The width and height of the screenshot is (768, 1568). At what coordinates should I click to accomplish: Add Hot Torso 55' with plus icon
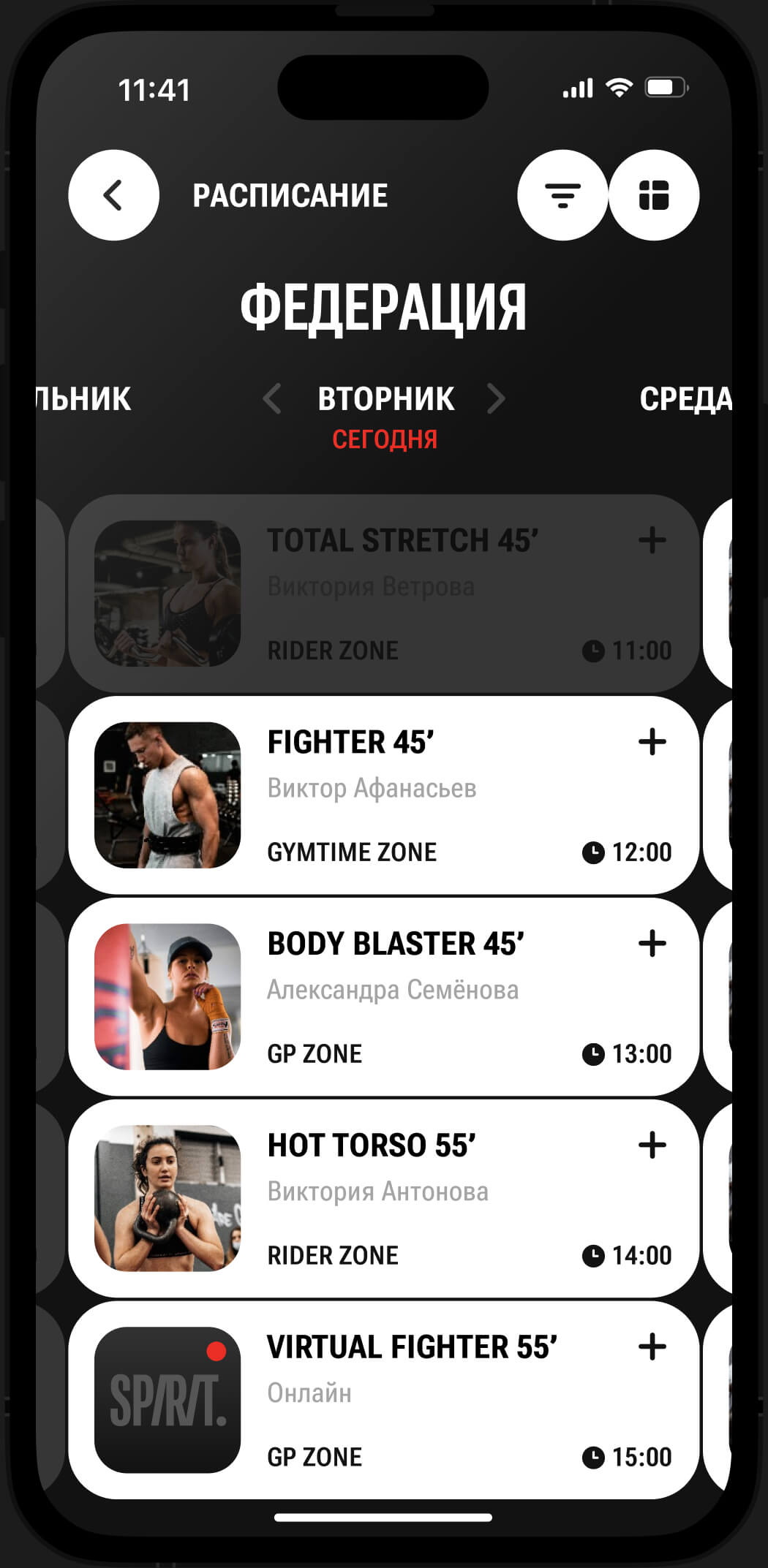point(652,1145)
